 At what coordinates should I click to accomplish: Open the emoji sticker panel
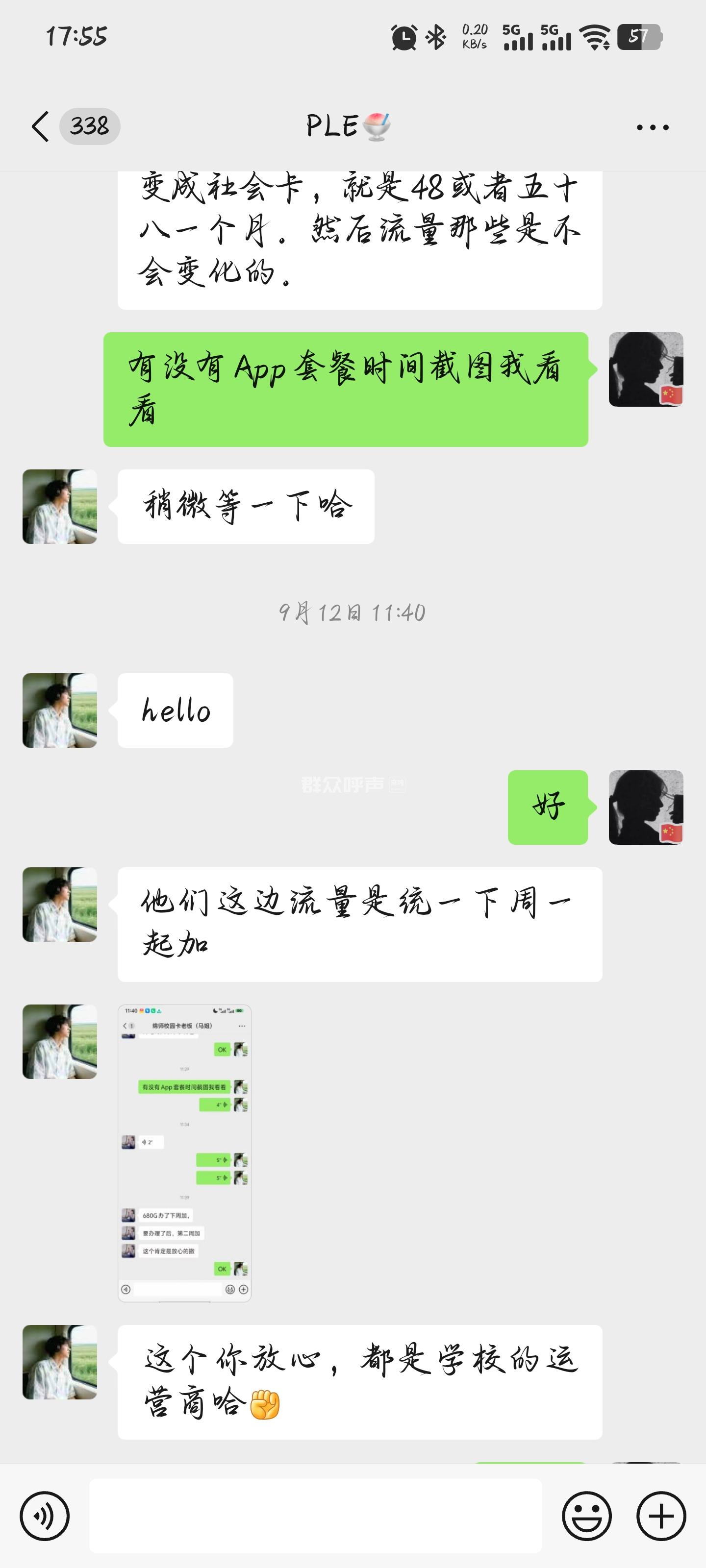[586, 1516]
